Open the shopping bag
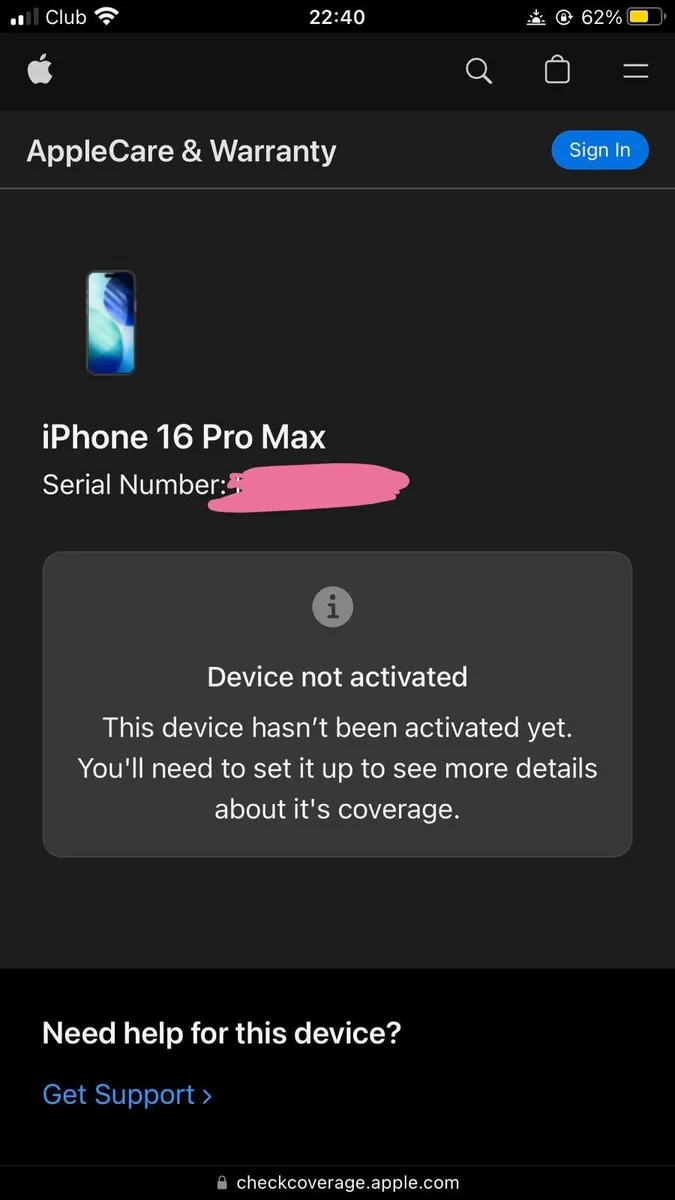Image resolution: width=675 pixels, height=1200 pixels. (557, 71)
